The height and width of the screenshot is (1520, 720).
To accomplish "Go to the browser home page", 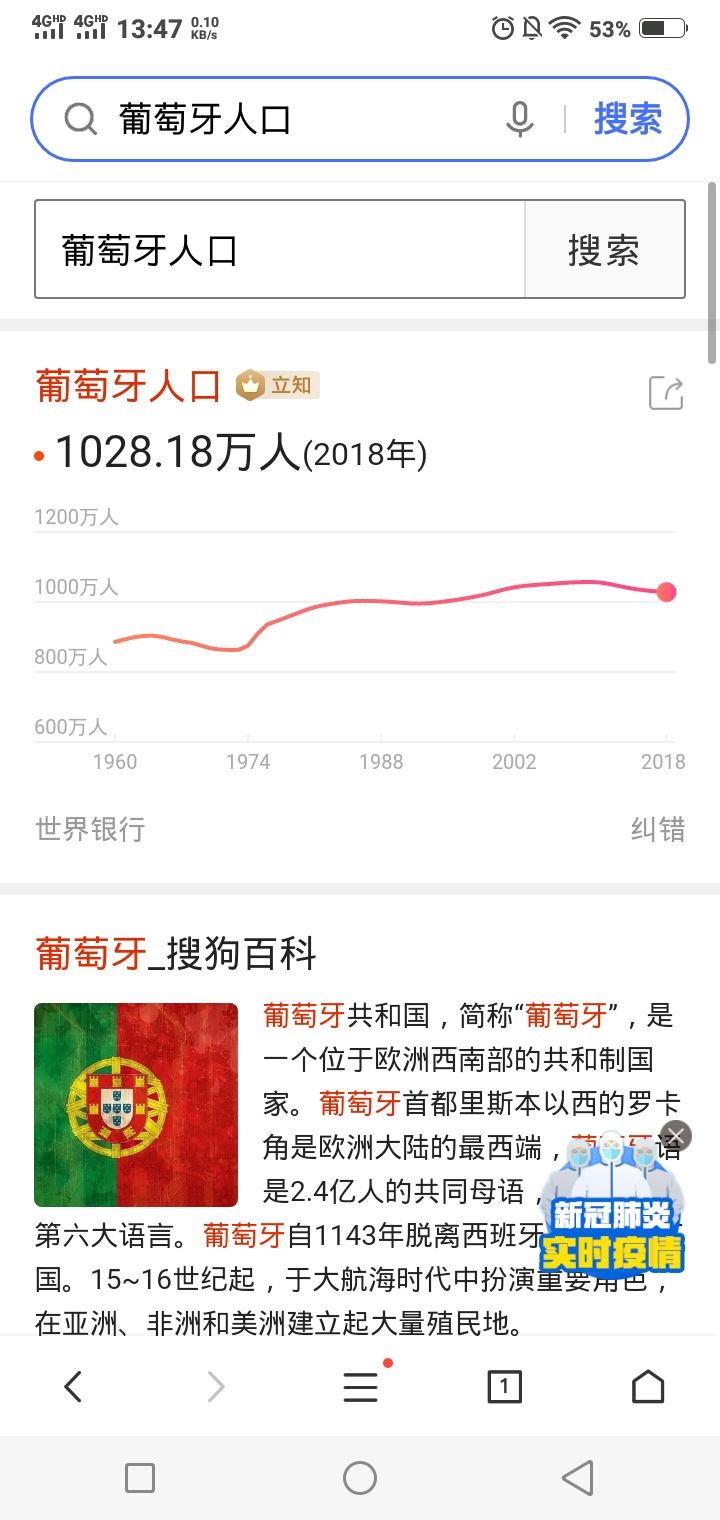I will pos(648,1387).
